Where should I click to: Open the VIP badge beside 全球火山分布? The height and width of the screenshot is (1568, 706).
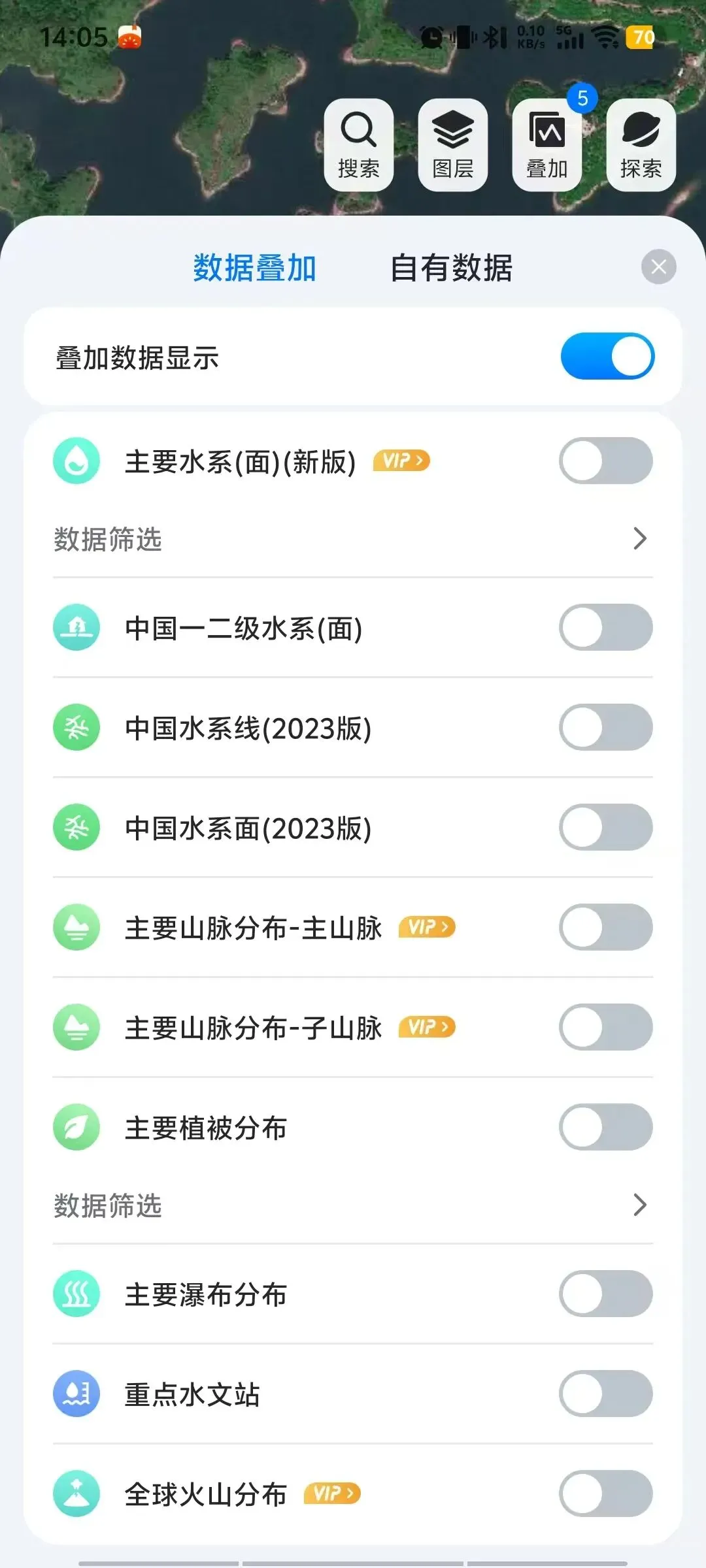tap(332, 1494)
